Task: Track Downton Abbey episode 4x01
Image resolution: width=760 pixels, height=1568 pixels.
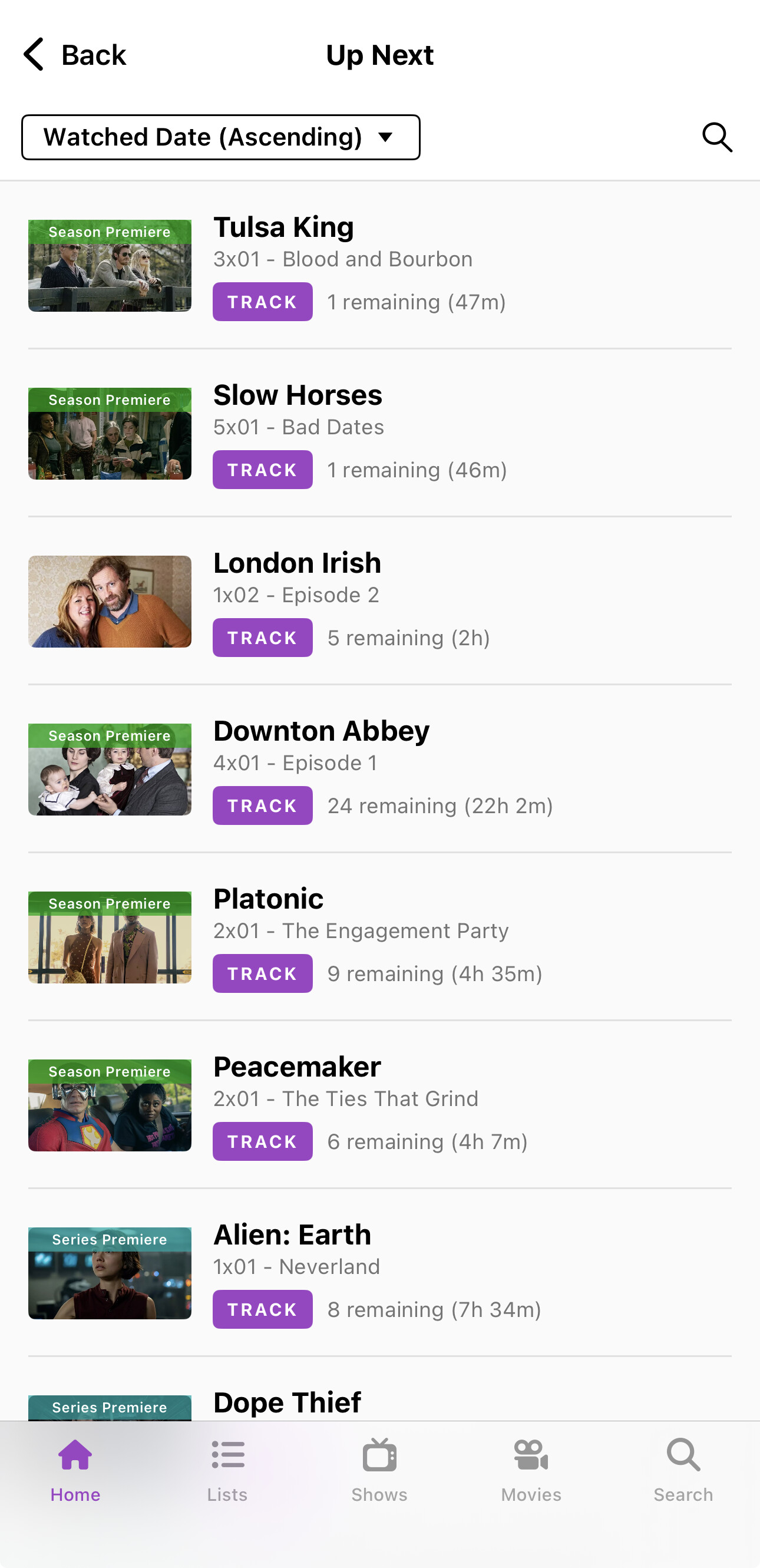Action: click(x=262, y=806)
